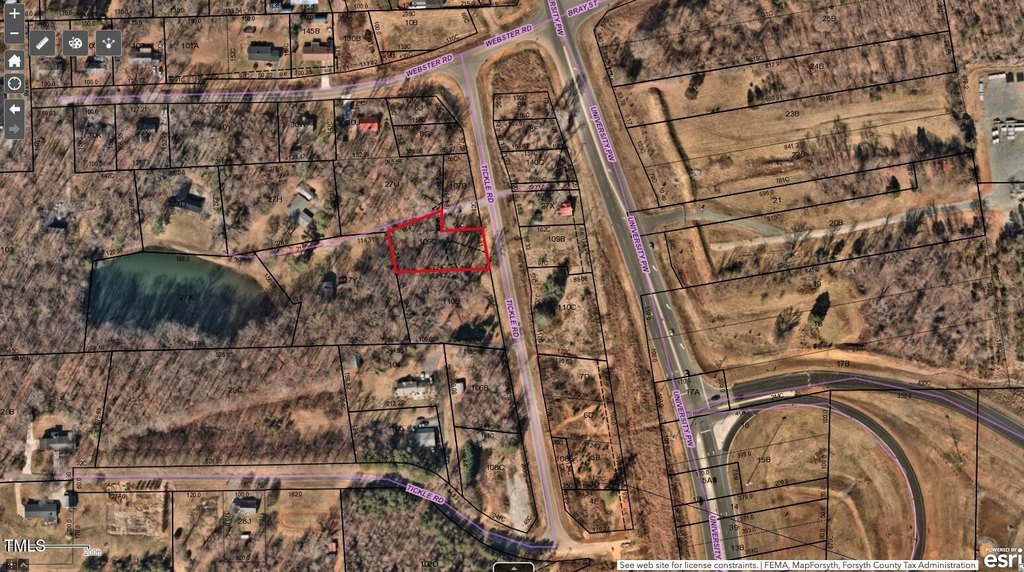Viewport: 1024px width, 572px height.
Task: Open the draw palette tool
Action: [75, 42]
